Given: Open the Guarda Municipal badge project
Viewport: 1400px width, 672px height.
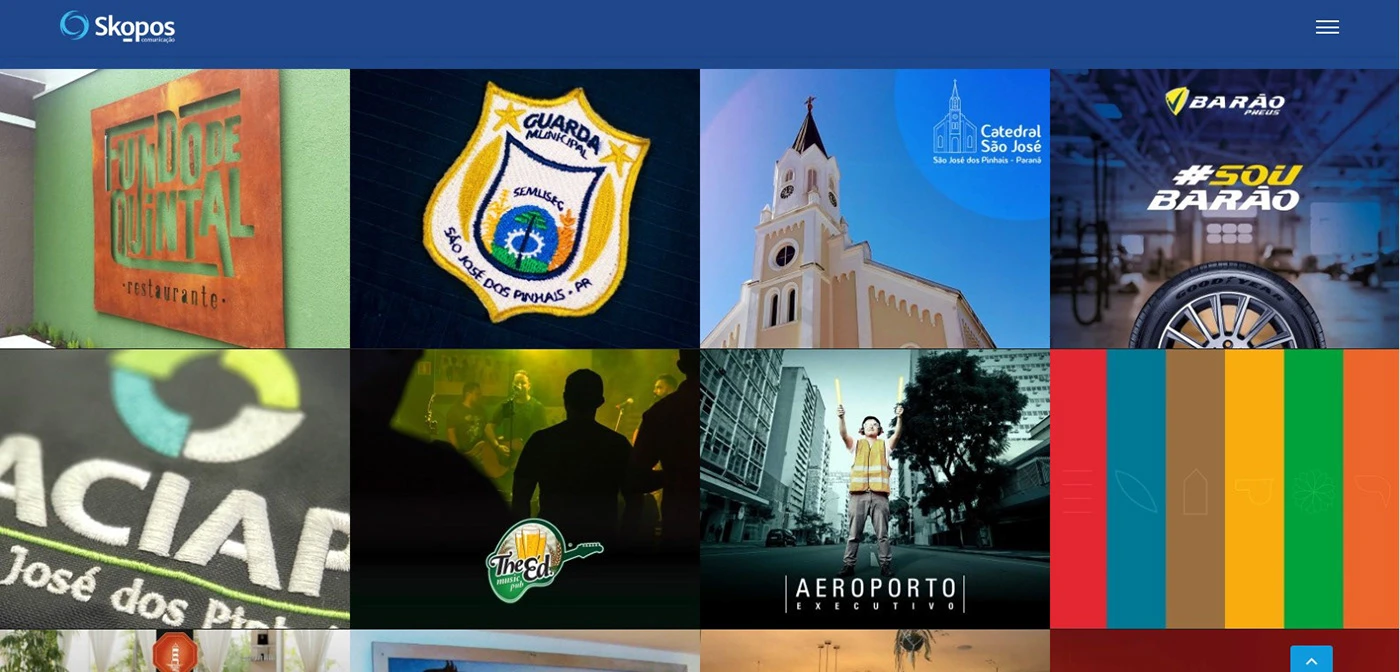Looking at the screenshot, I should 525,208.
